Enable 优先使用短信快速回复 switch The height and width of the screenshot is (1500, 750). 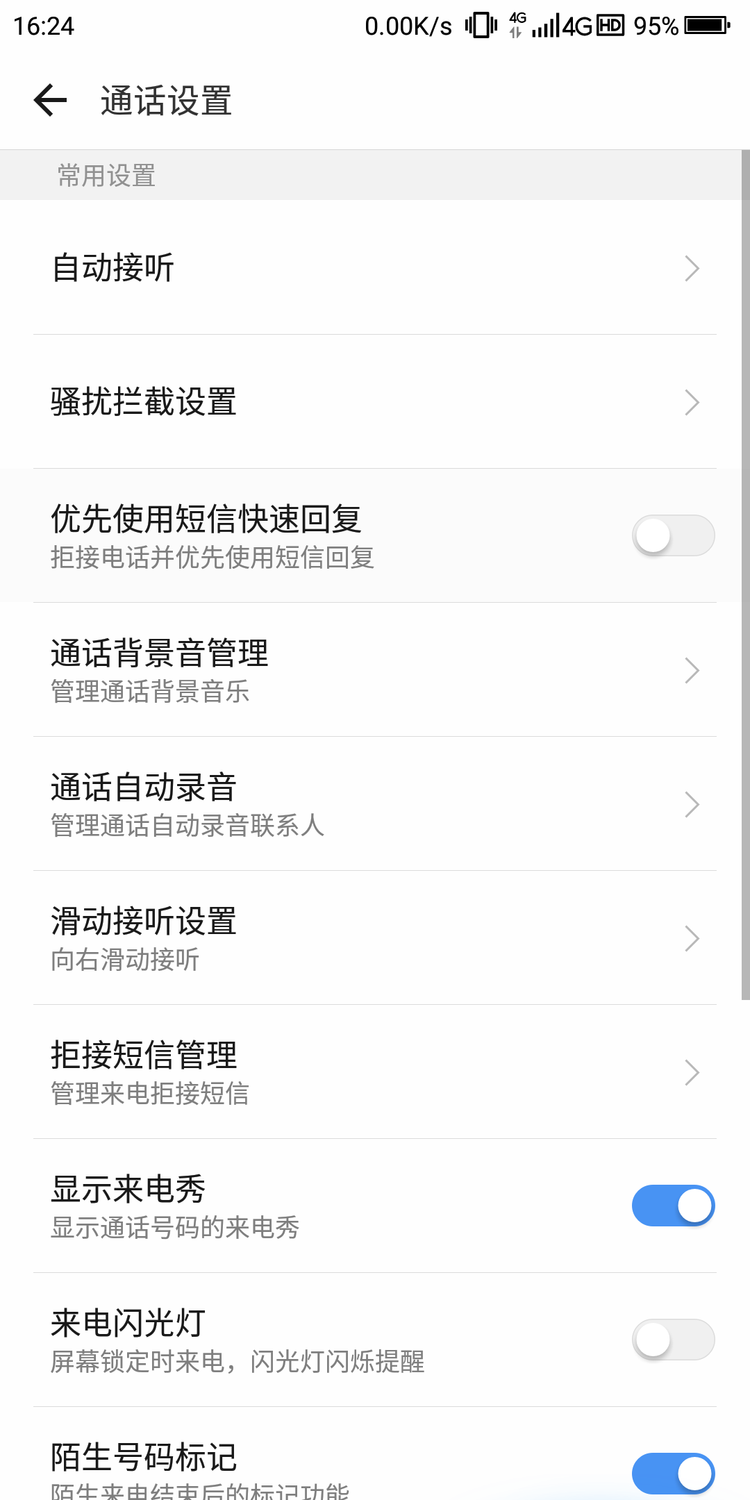(x=673, y=536)
